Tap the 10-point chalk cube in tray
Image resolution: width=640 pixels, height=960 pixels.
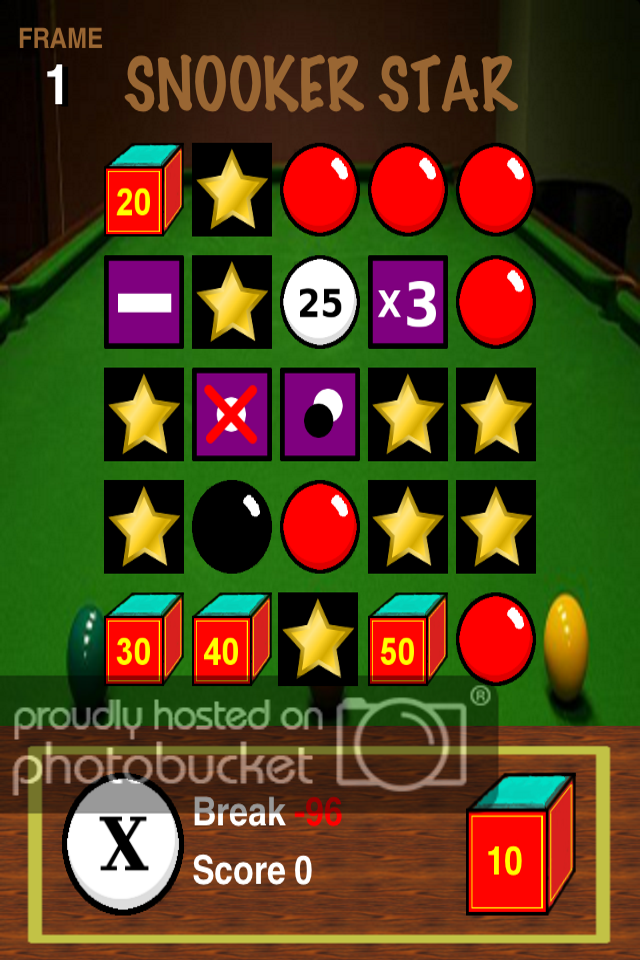[518, 846]
